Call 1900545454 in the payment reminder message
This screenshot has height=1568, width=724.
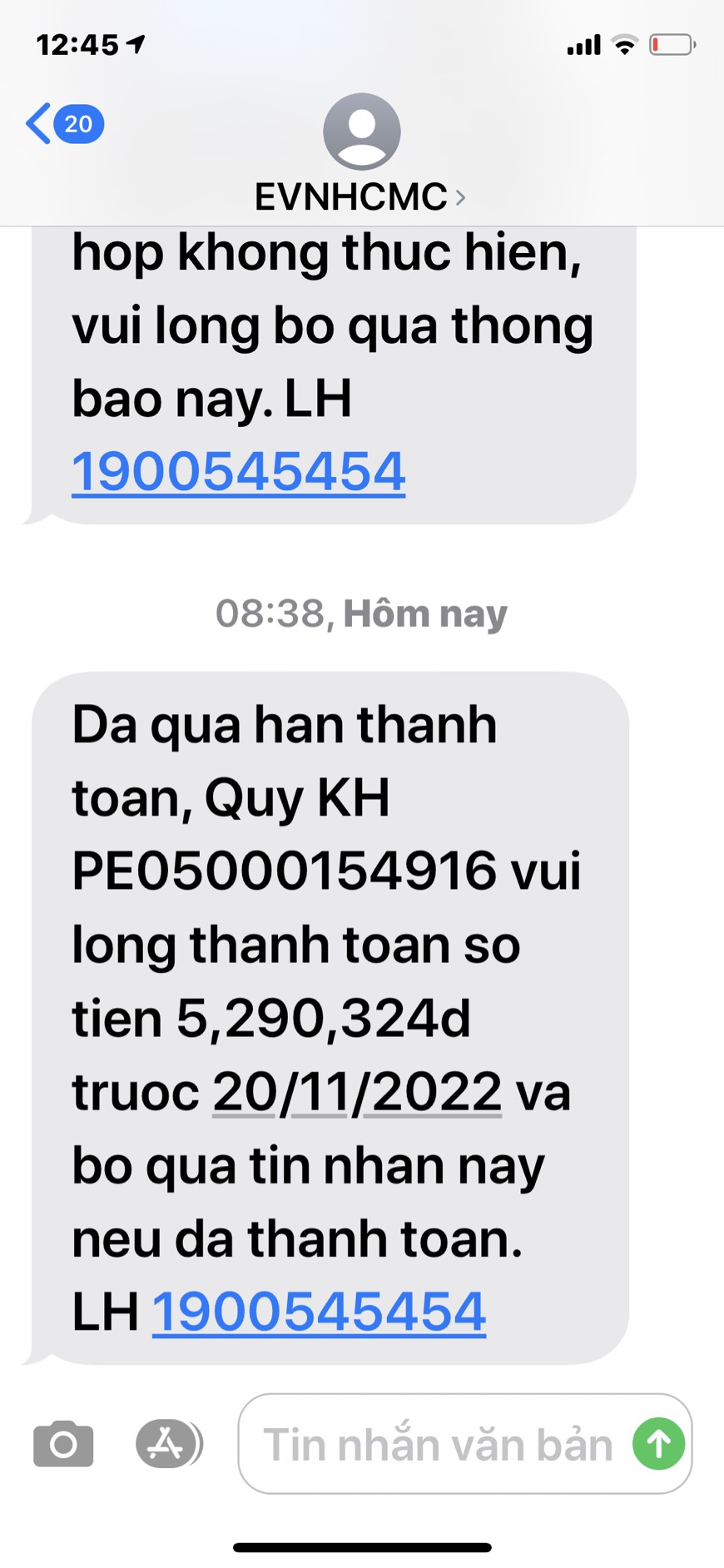click(x=319, y=1312)
